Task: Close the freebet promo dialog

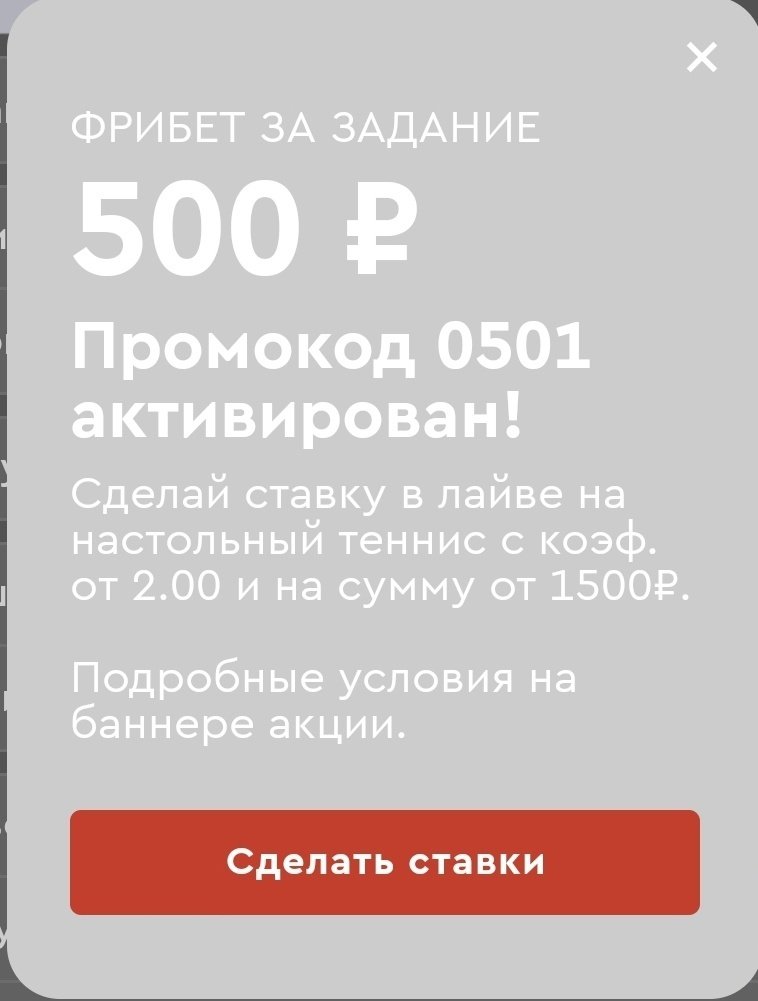Action: (702, 58)
